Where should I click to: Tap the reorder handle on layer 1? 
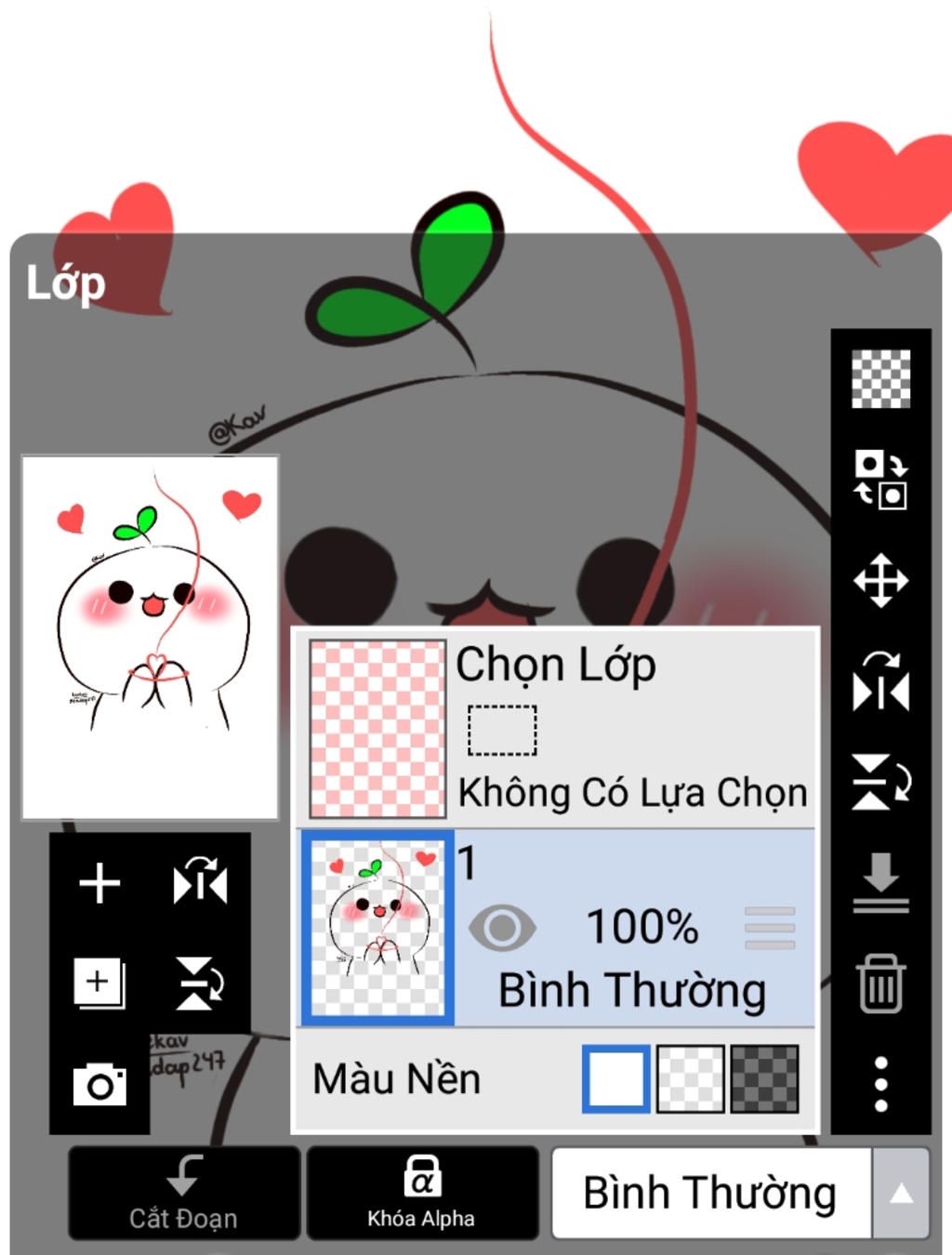click(x=770, y=928)
